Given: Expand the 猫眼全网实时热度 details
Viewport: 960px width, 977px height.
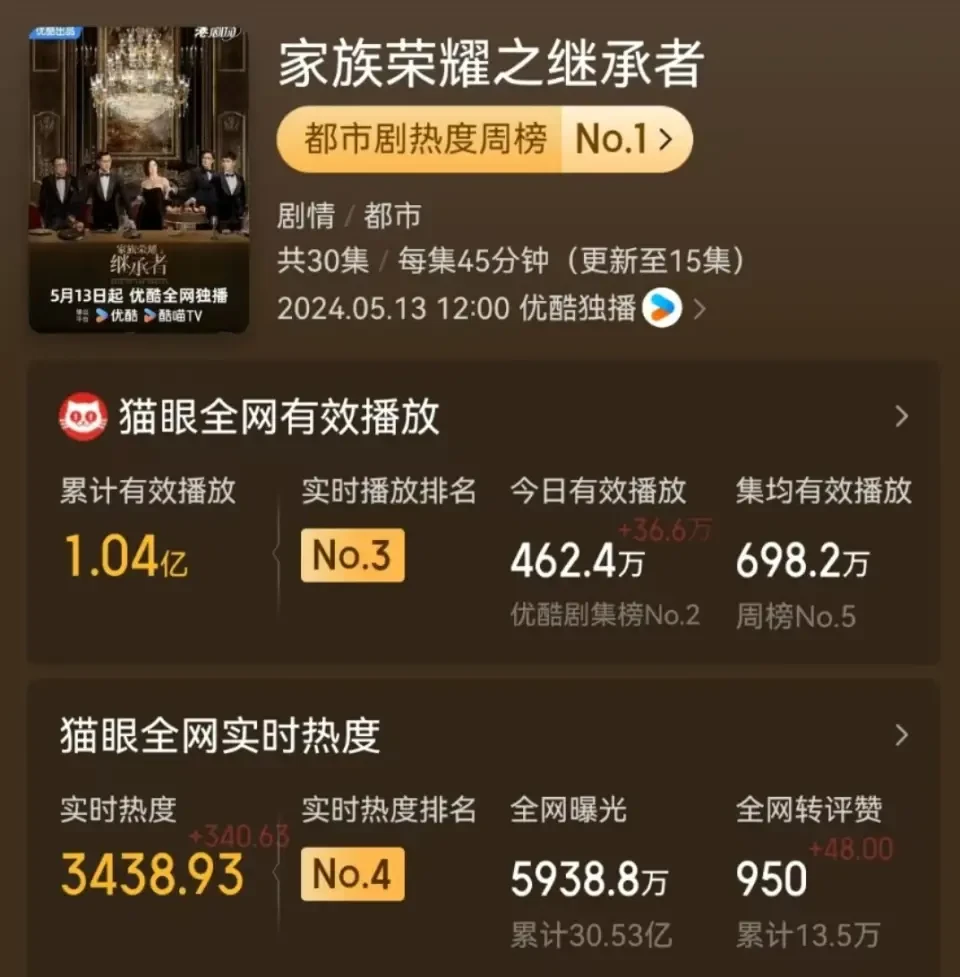Looking at the screenshot, I should (x=901, y=736).
